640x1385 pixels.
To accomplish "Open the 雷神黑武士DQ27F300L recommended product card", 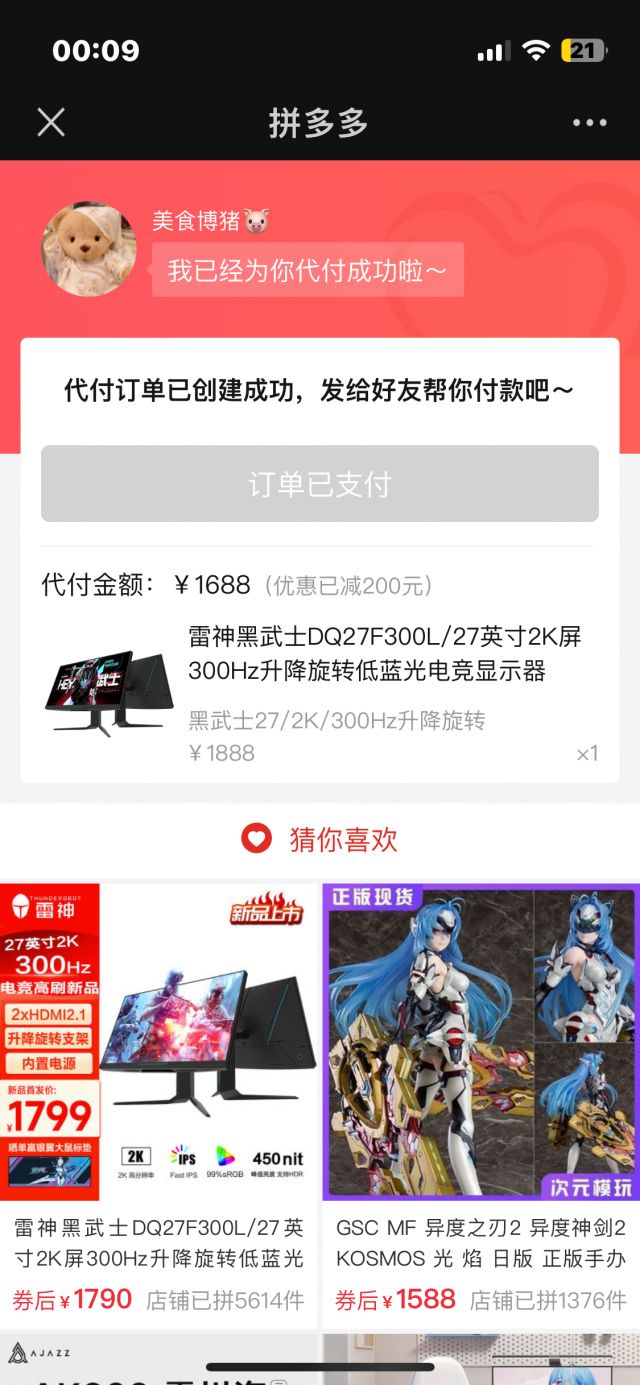I will pyautogui.click(x=159, y=1104).
